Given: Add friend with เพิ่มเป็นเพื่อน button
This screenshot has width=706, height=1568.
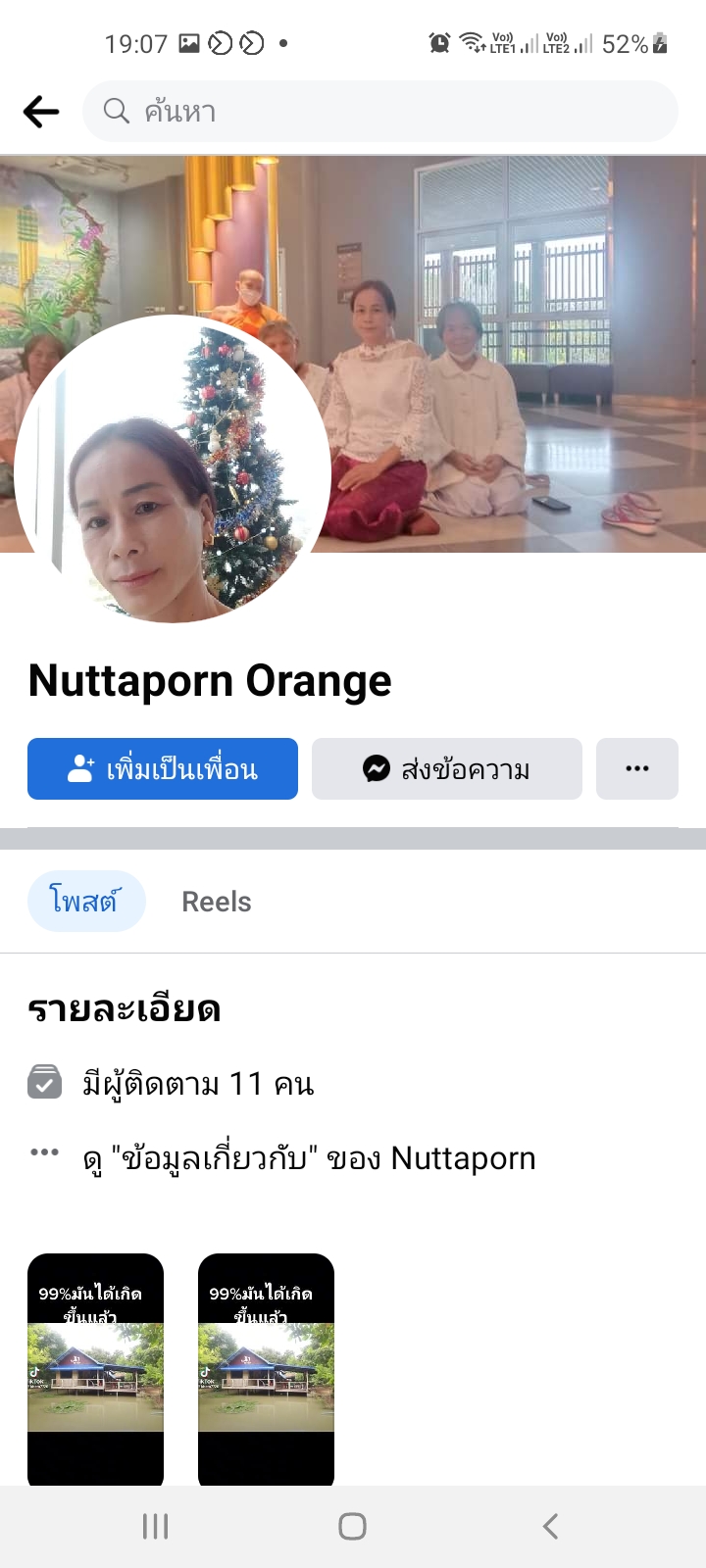Looking at the screenshot, I should (163, 769).
